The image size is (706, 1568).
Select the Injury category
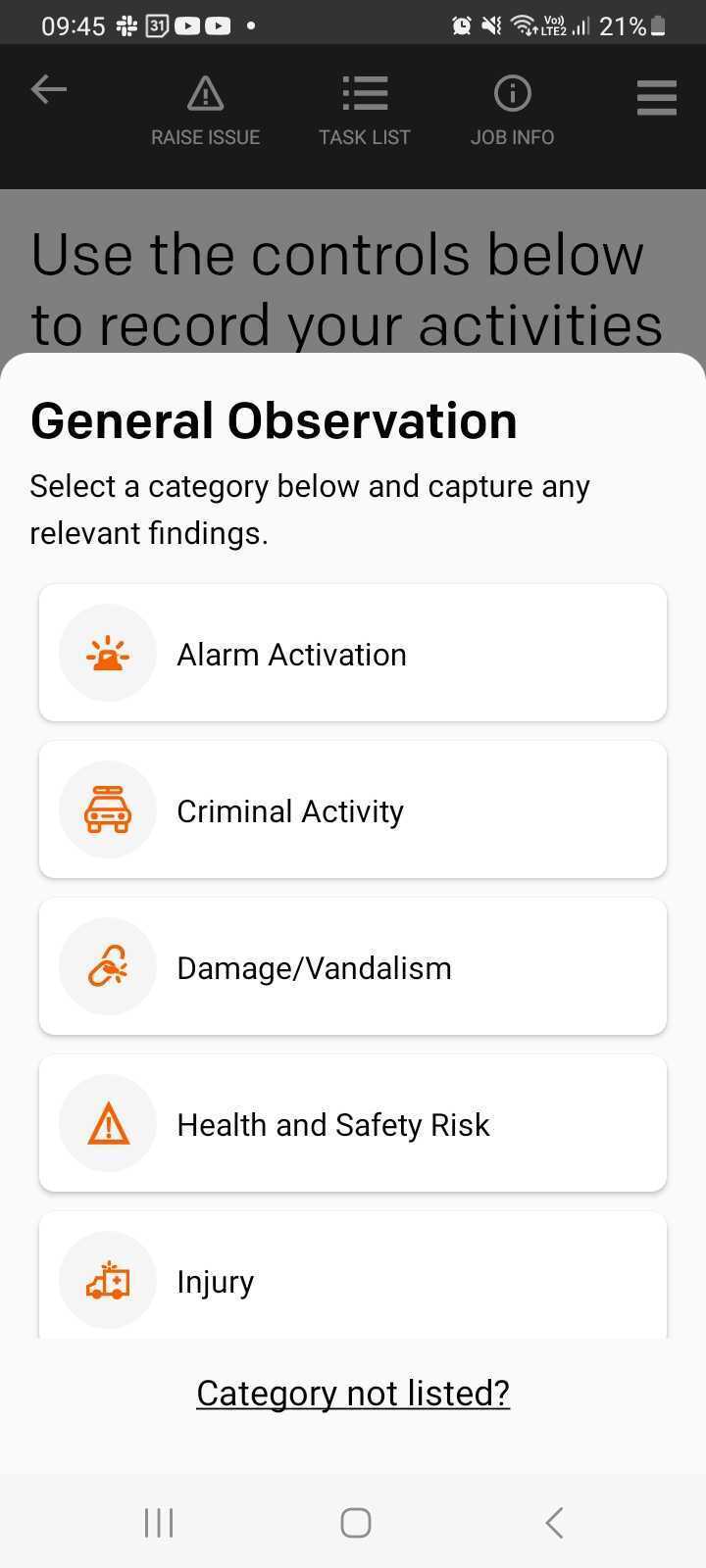coord(353,1279)
